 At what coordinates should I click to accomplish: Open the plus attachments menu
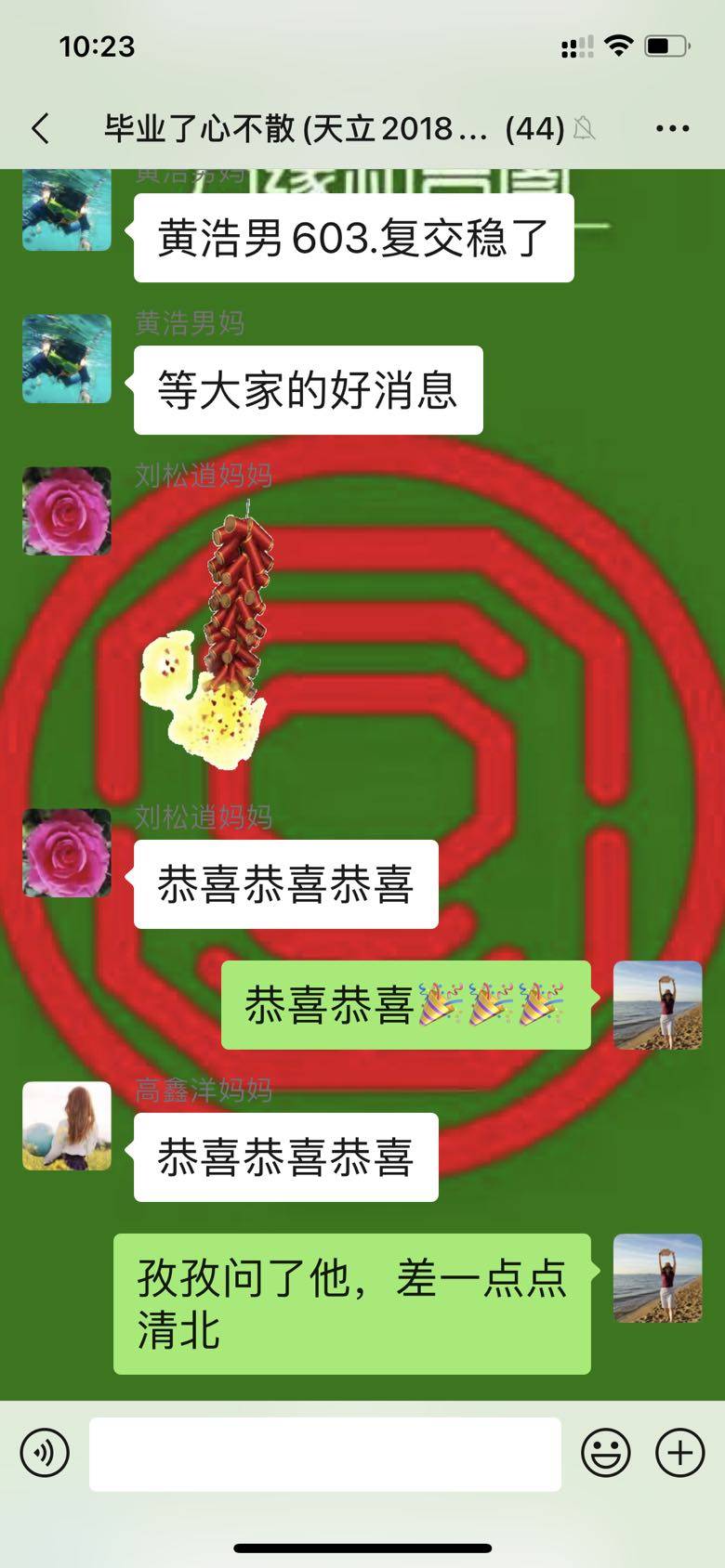pyautogui.click(x=680, y=1453)
